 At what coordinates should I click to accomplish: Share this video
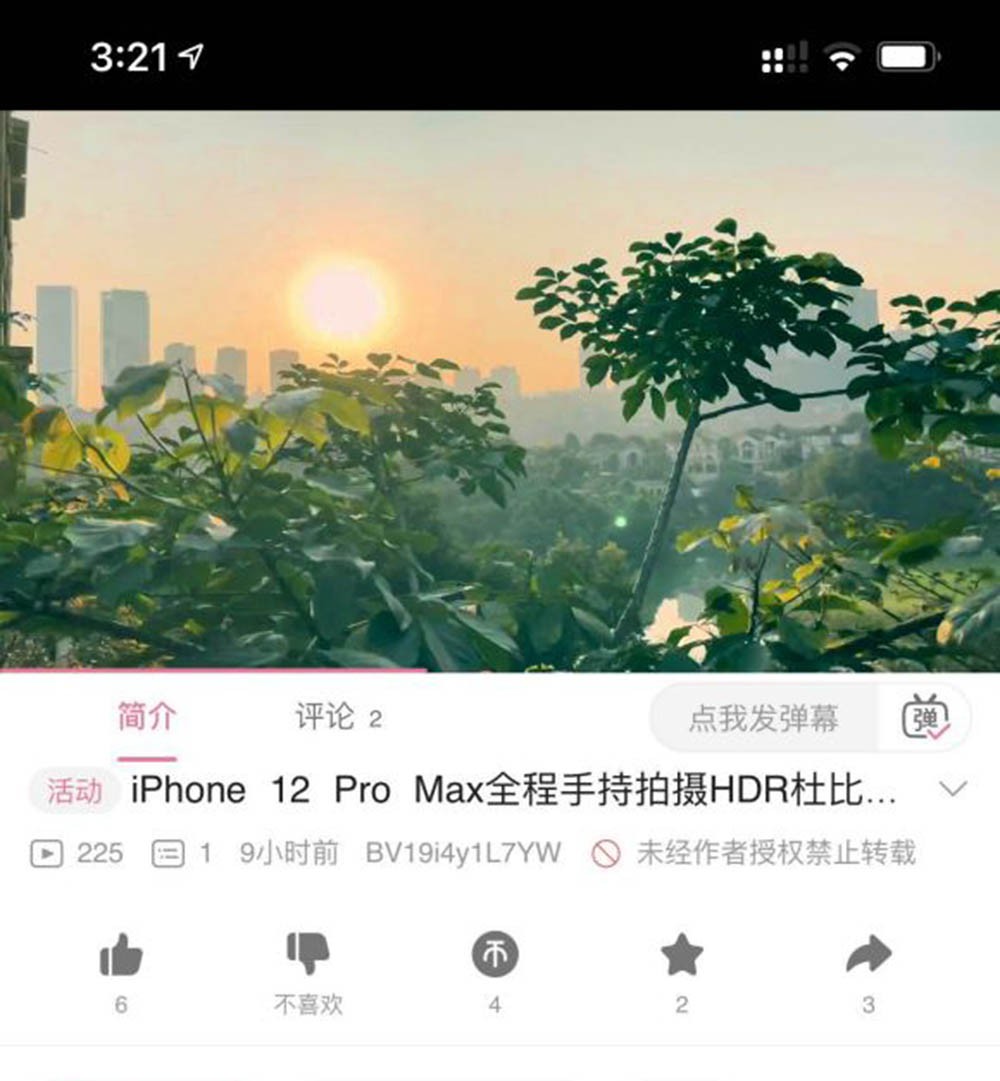pos(868,955)
